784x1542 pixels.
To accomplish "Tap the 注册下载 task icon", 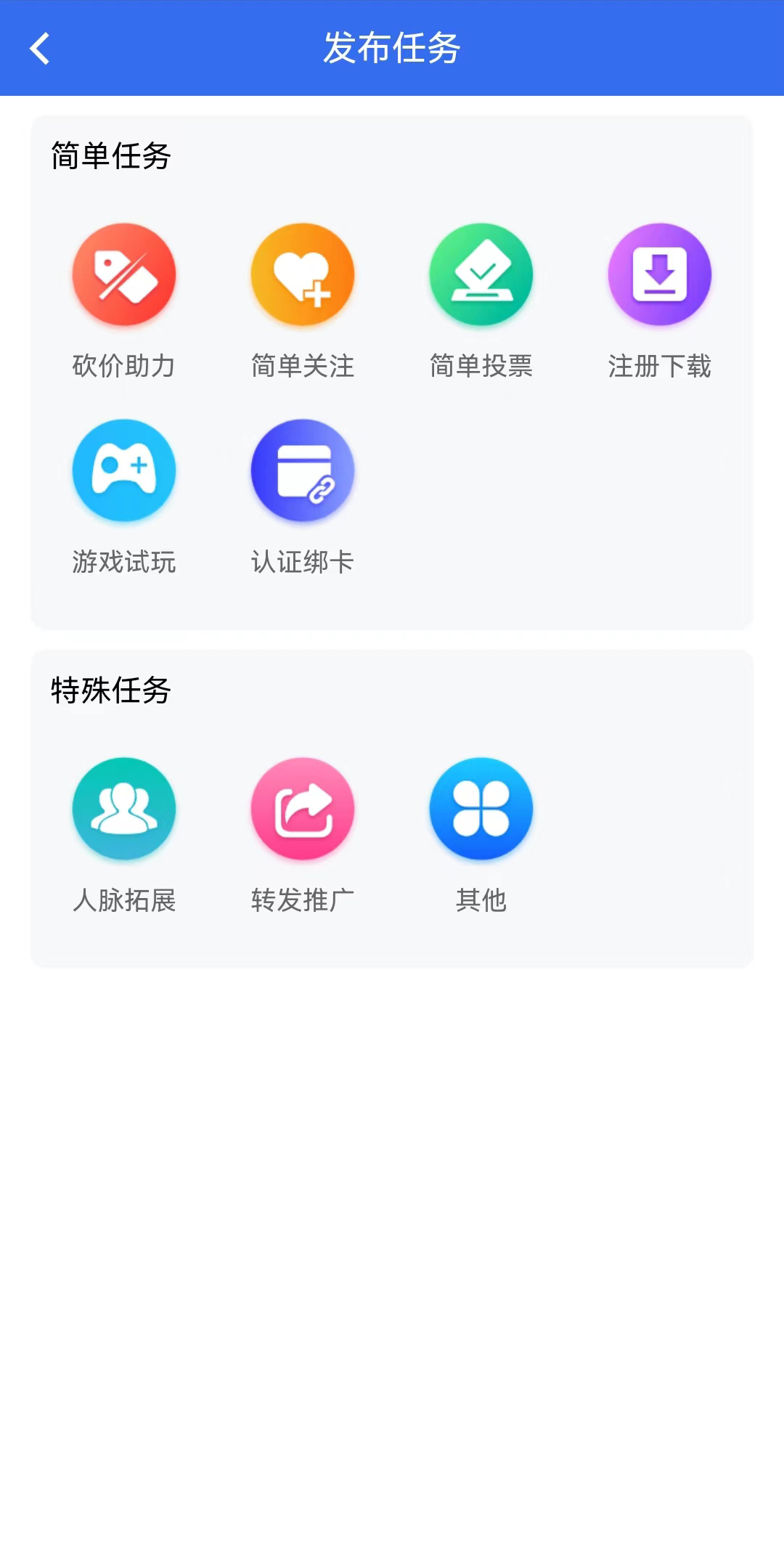I will (x=659, y=275).
